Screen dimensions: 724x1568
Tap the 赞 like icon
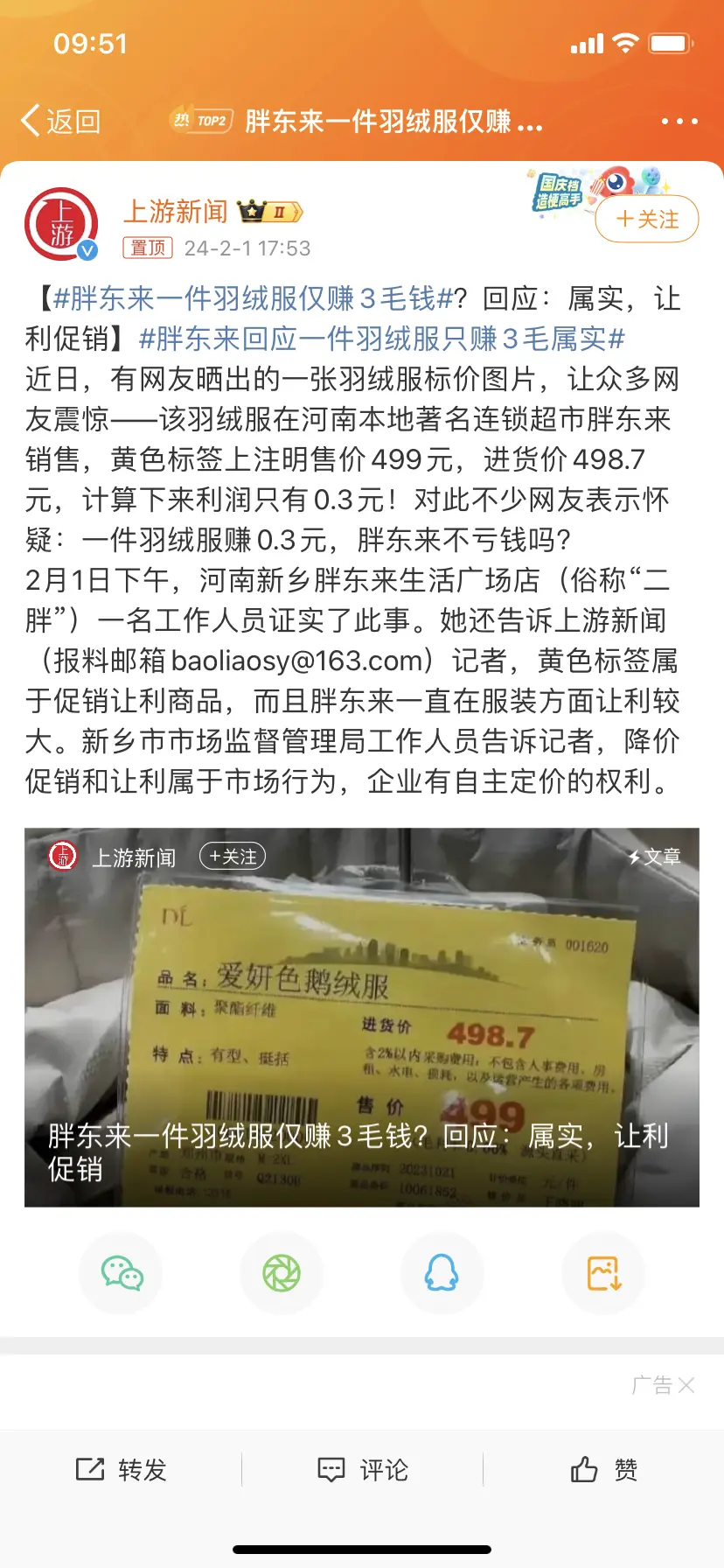[602, 1469]
